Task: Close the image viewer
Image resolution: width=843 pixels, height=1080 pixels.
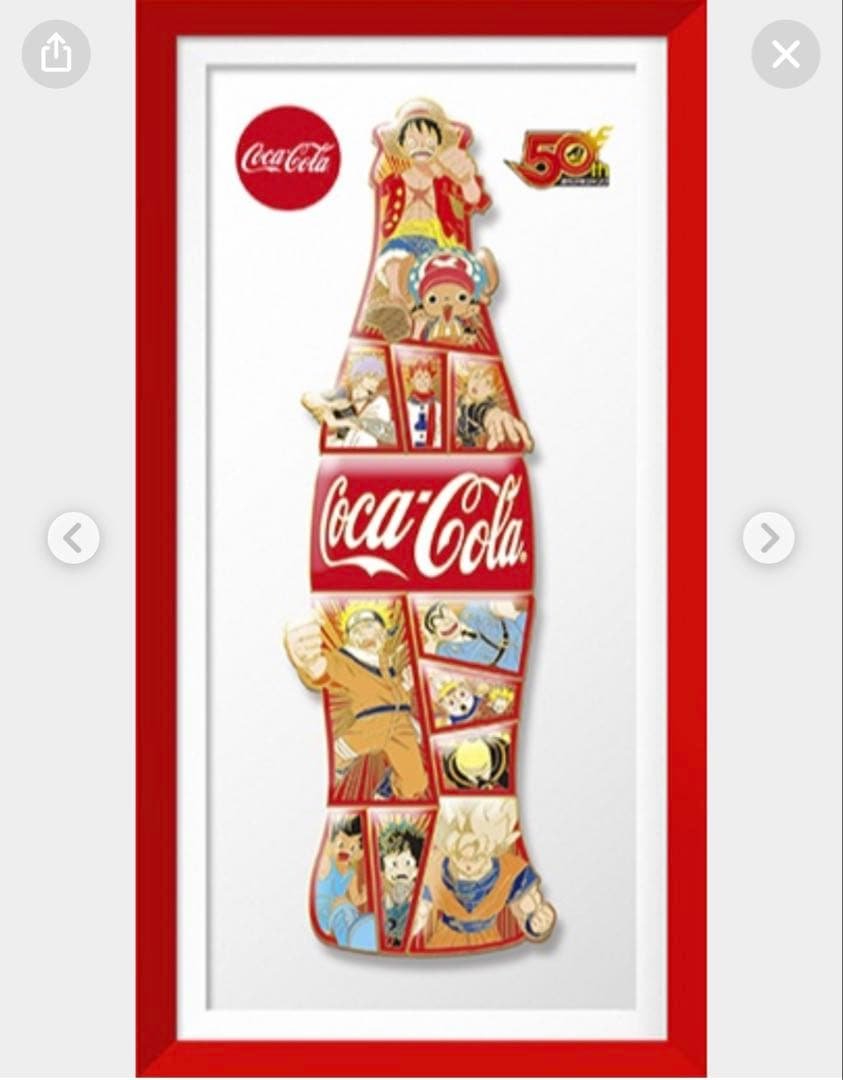Action: (x=785, y=54)
